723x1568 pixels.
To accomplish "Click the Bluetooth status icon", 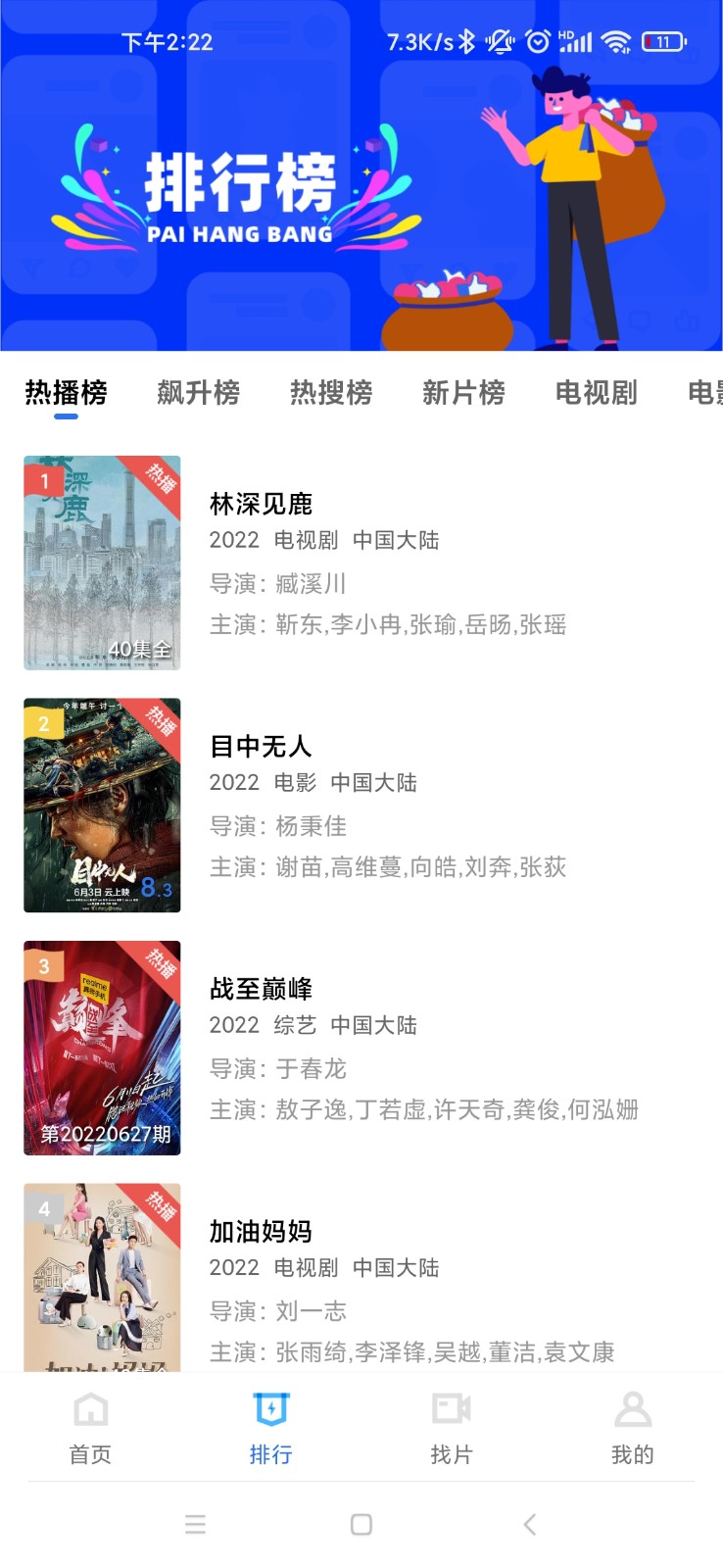I will [468, 42].
